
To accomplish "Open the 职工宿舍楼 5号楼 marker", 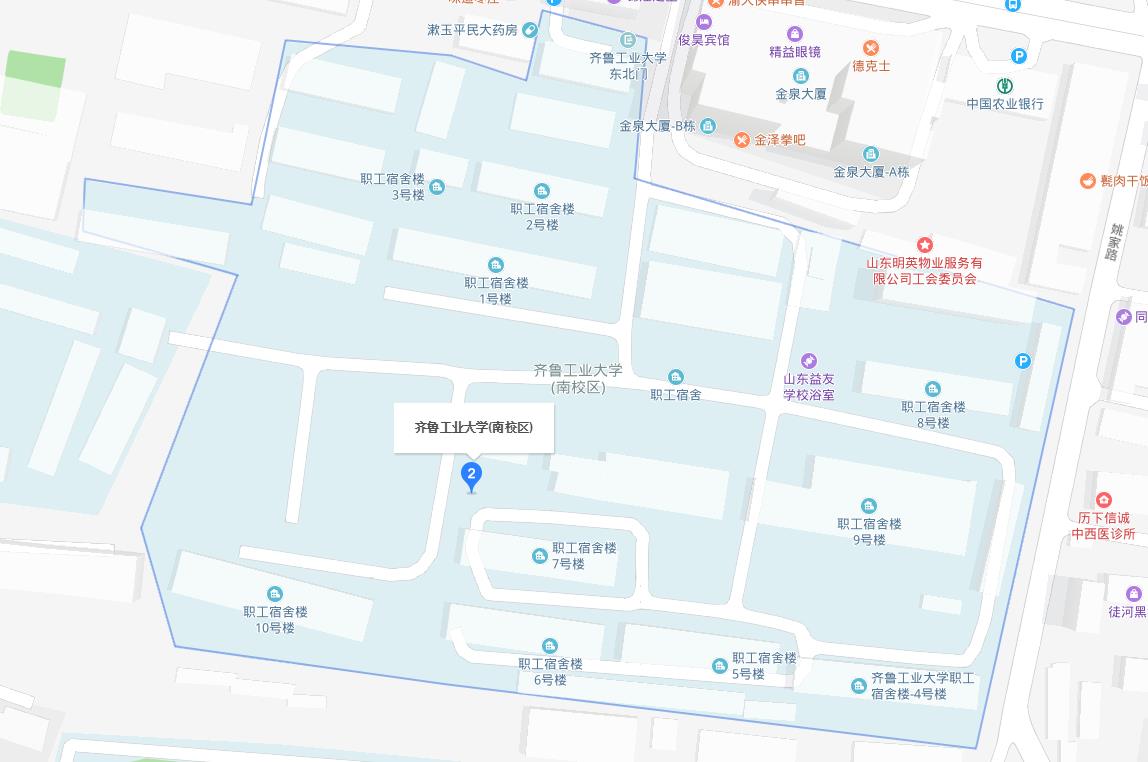I will [x=720, y=666].
